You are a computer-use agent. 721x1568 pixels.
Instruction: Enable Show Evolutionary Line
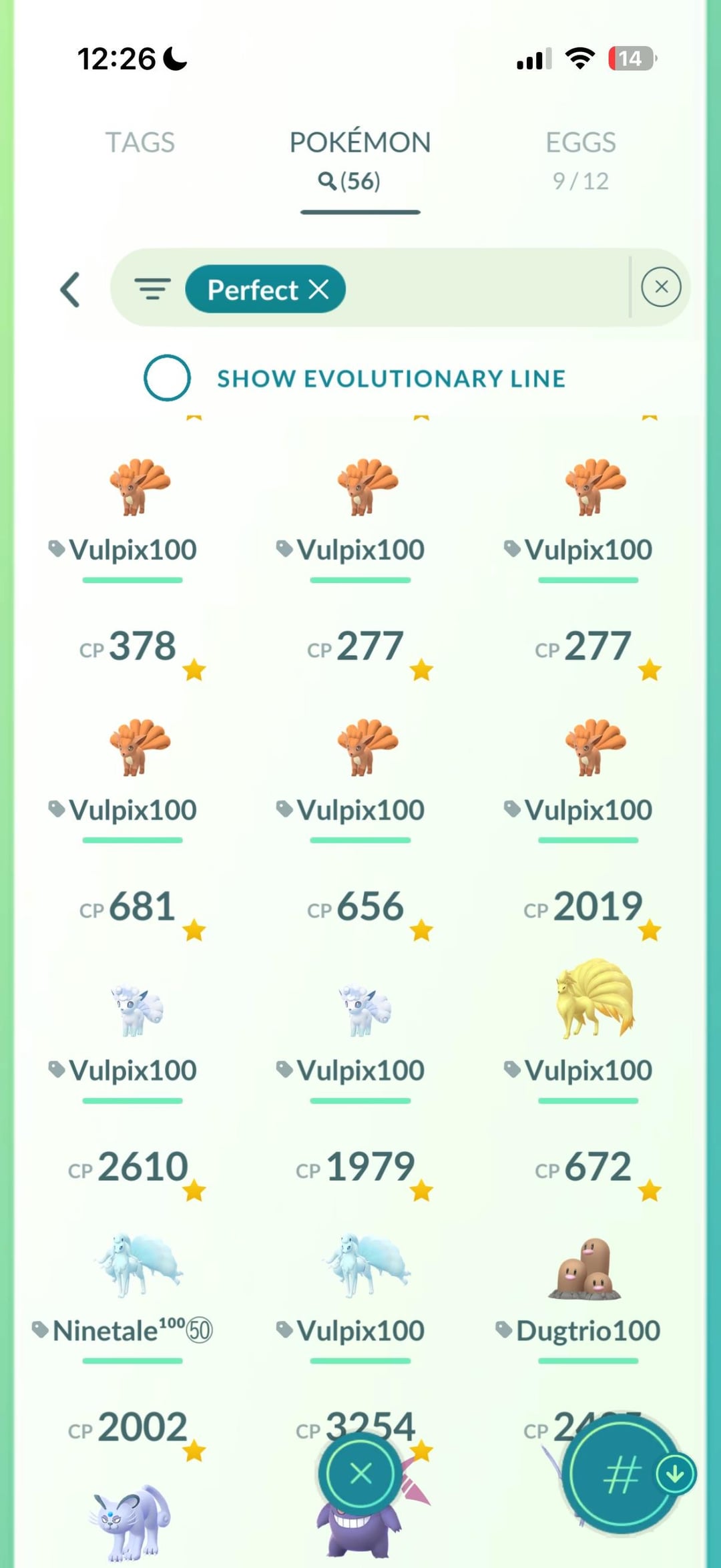click(x=167, y=377)
